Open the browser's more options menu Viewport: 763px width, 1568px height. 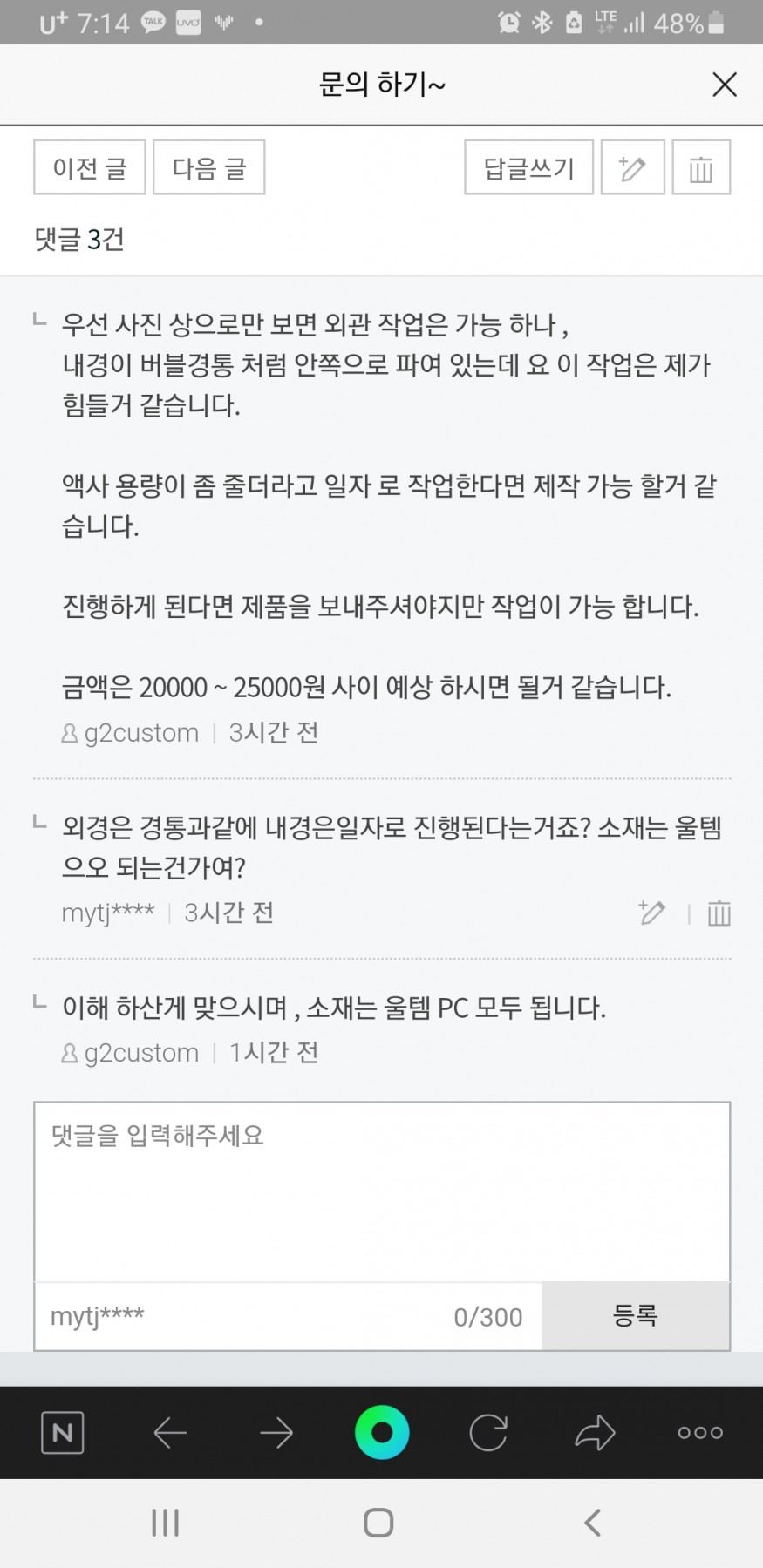click(700, 1432)
